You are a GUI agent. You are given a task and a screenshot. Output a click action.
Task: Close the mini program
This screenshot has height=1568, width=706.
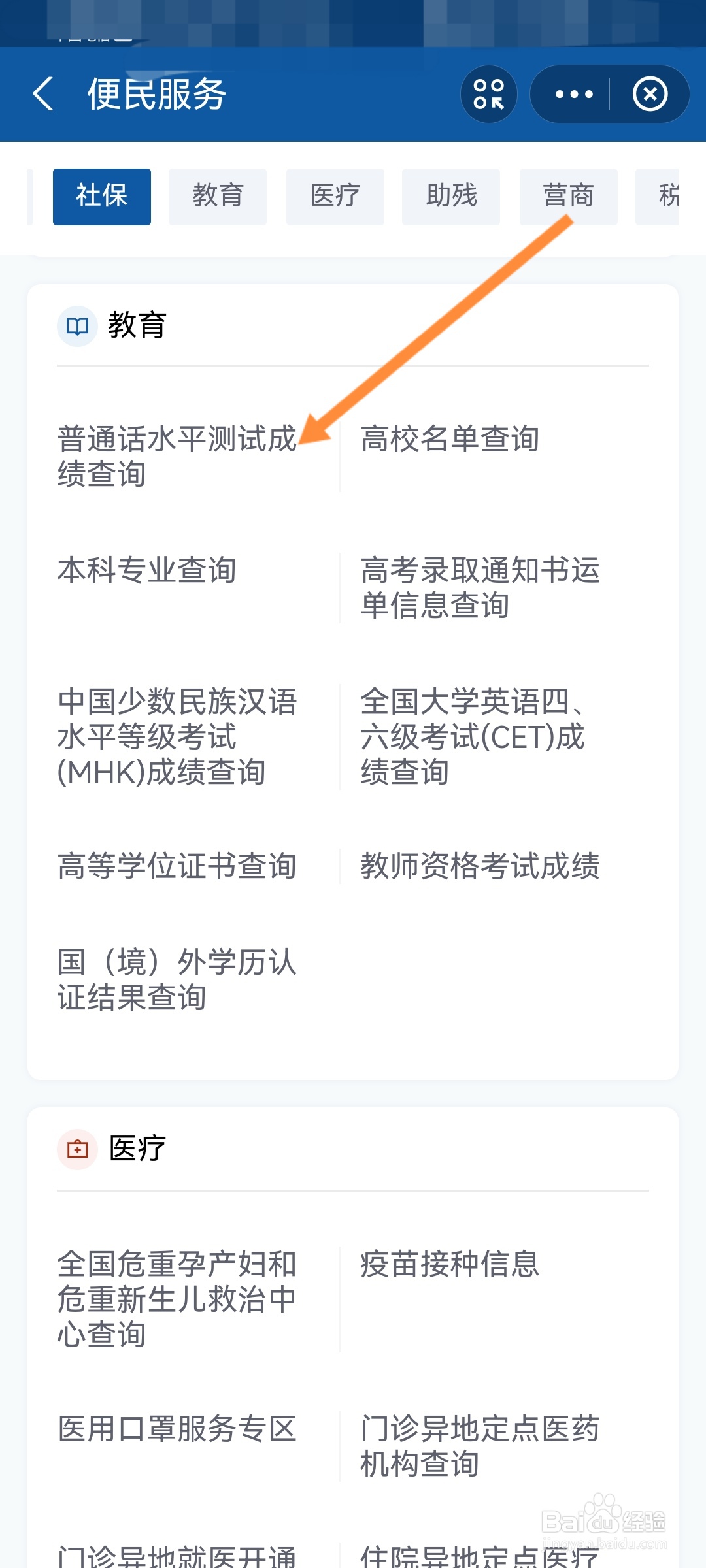coord(650,94)
